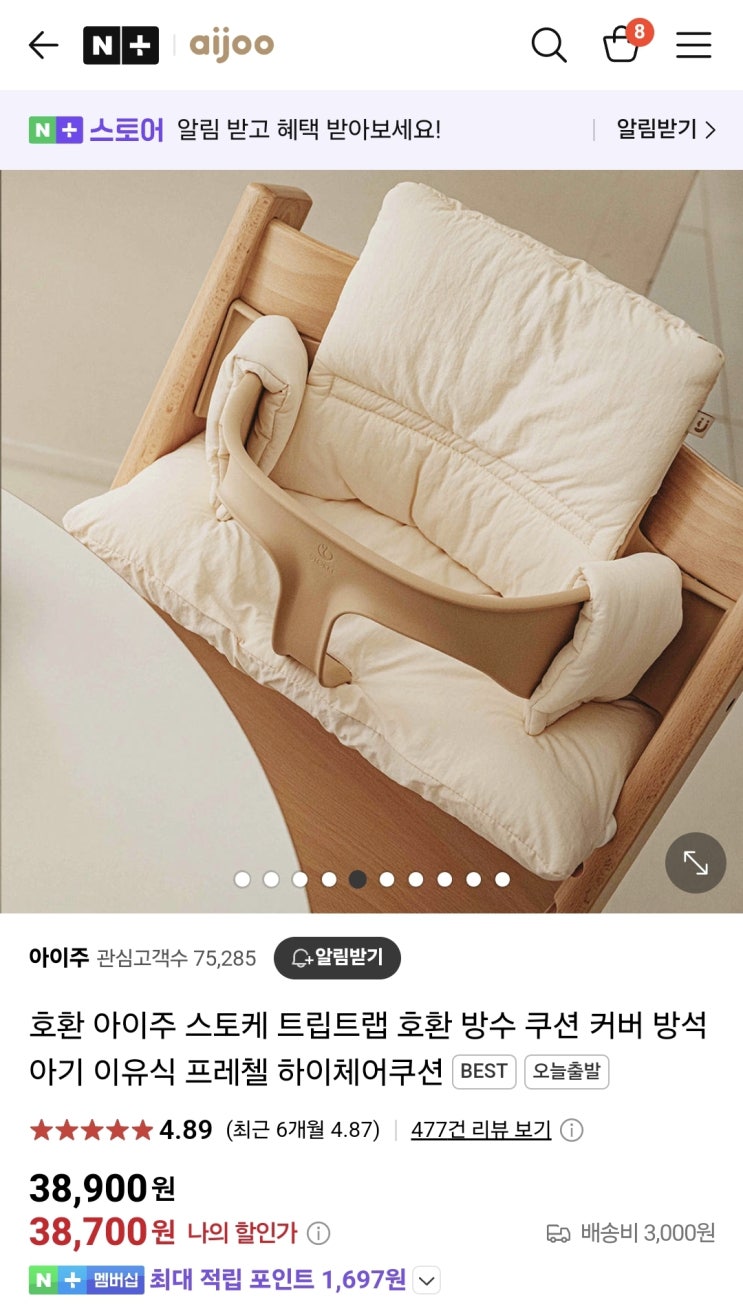This screenshot has width=743, height=1311.
Task: Tap 알림받기 in the N+ 스토어 banner
Action: point(665,130)
